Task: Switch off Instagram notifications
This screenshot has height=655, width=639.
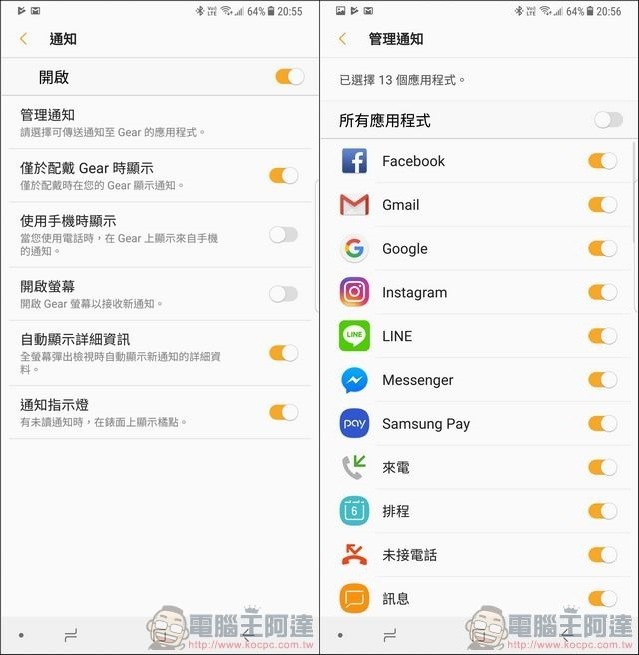Action: click(602, 292)
